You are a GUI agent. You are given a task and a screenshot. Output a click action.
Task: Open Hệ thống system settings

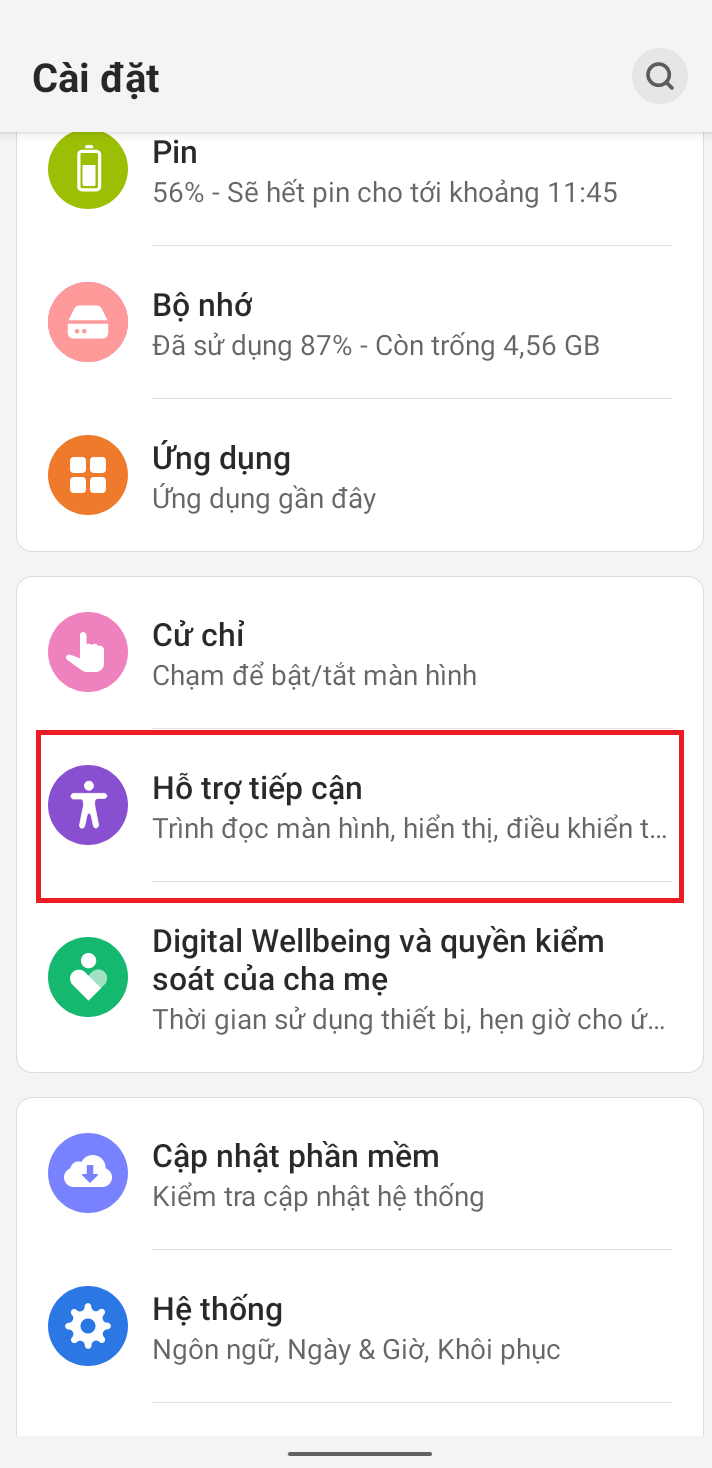click(360, 1327)
